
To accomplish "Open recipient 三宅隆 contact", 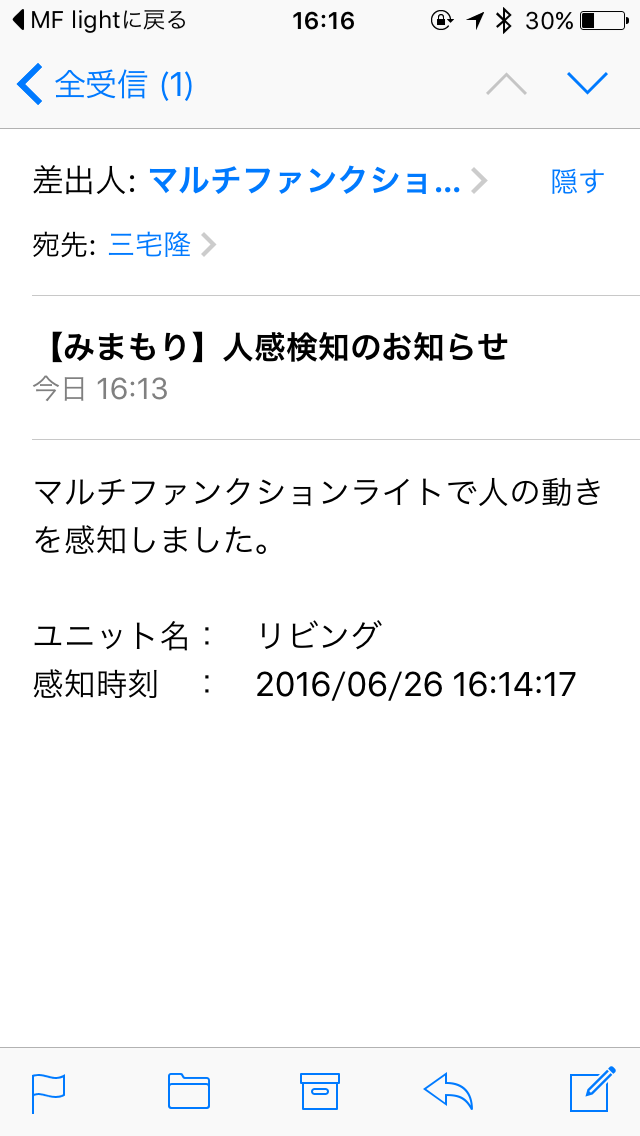I will 150,245.
